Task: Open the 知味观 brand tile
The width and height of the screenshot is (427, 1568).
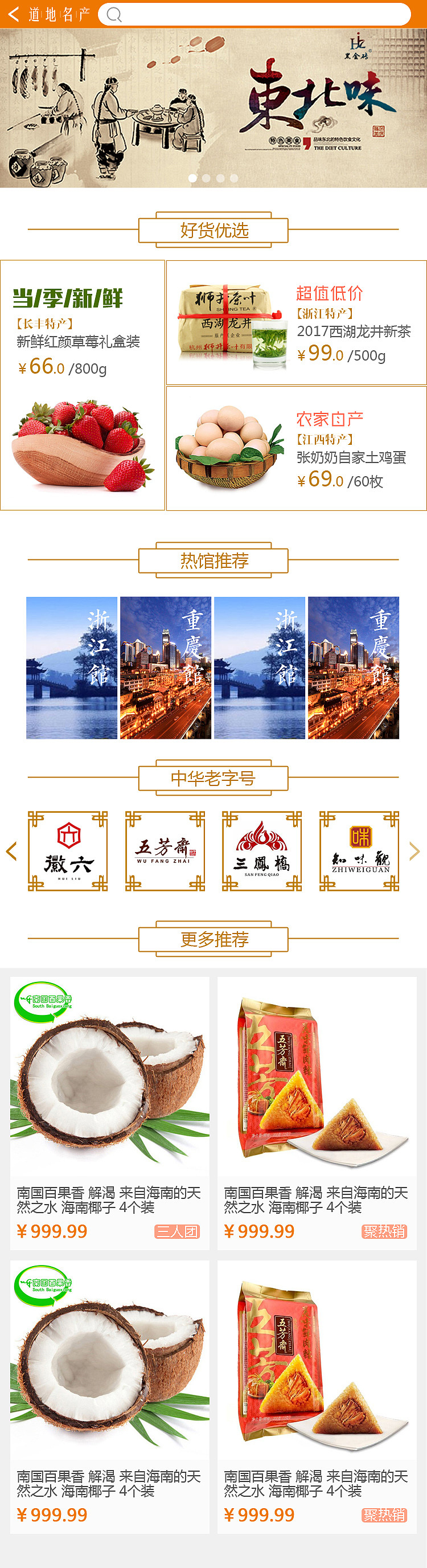Action: [359, 850]
